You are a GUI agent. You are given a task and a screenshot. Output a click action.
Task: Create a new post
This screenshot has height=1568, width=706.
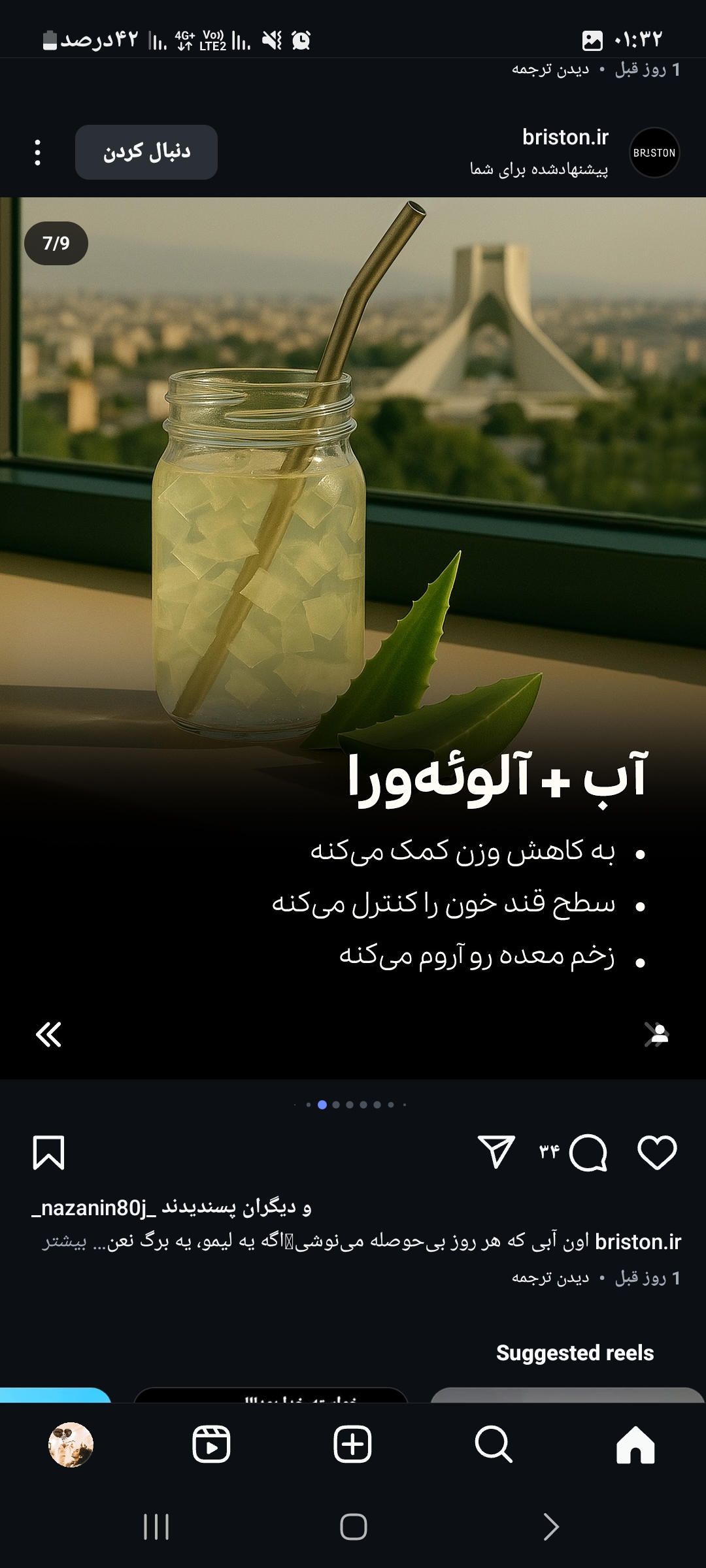[352, 1445]
